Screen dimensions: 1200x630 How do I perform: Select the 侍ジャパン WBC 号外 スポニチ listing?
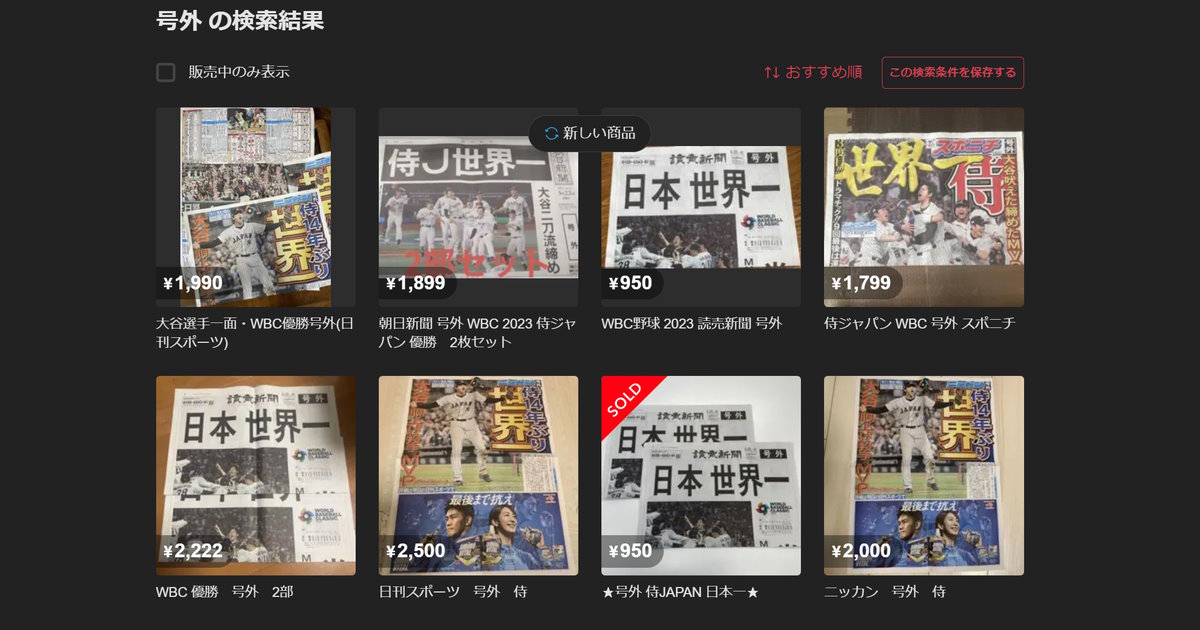point(923,207)
